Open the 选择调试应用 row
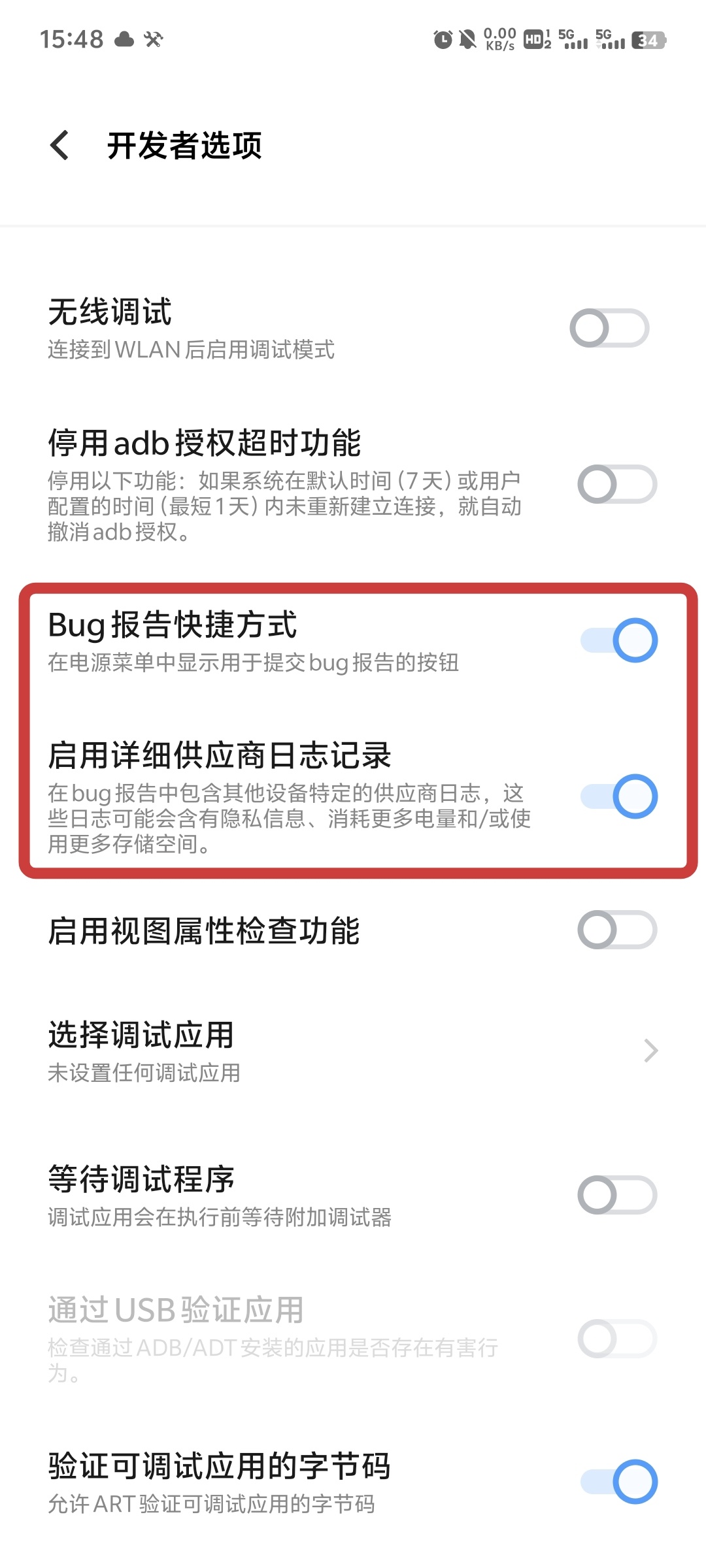The width and height of the screenshot is (706, 1568). point(353,1051)
